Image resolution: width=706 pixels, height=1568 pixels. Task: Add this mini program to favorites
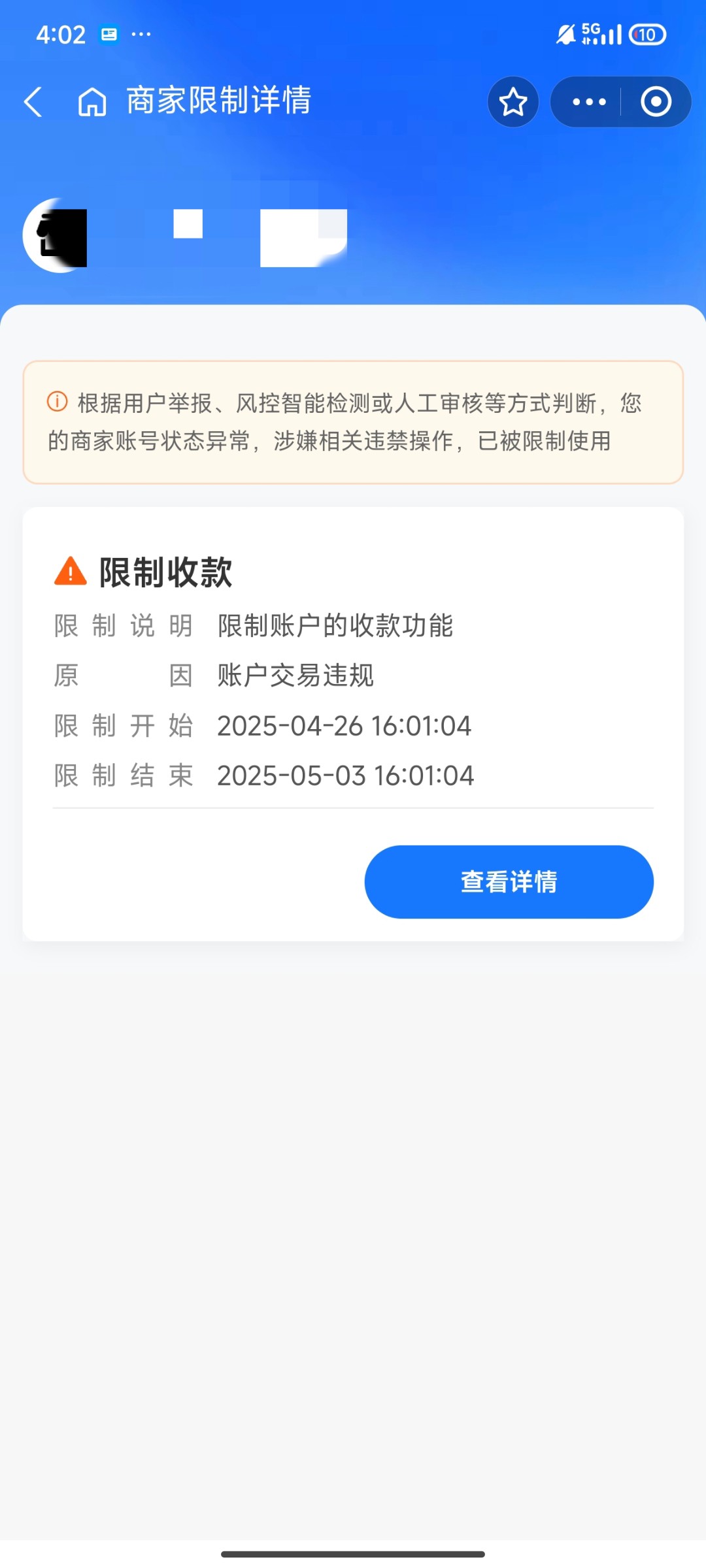click(x=513, y=102)
